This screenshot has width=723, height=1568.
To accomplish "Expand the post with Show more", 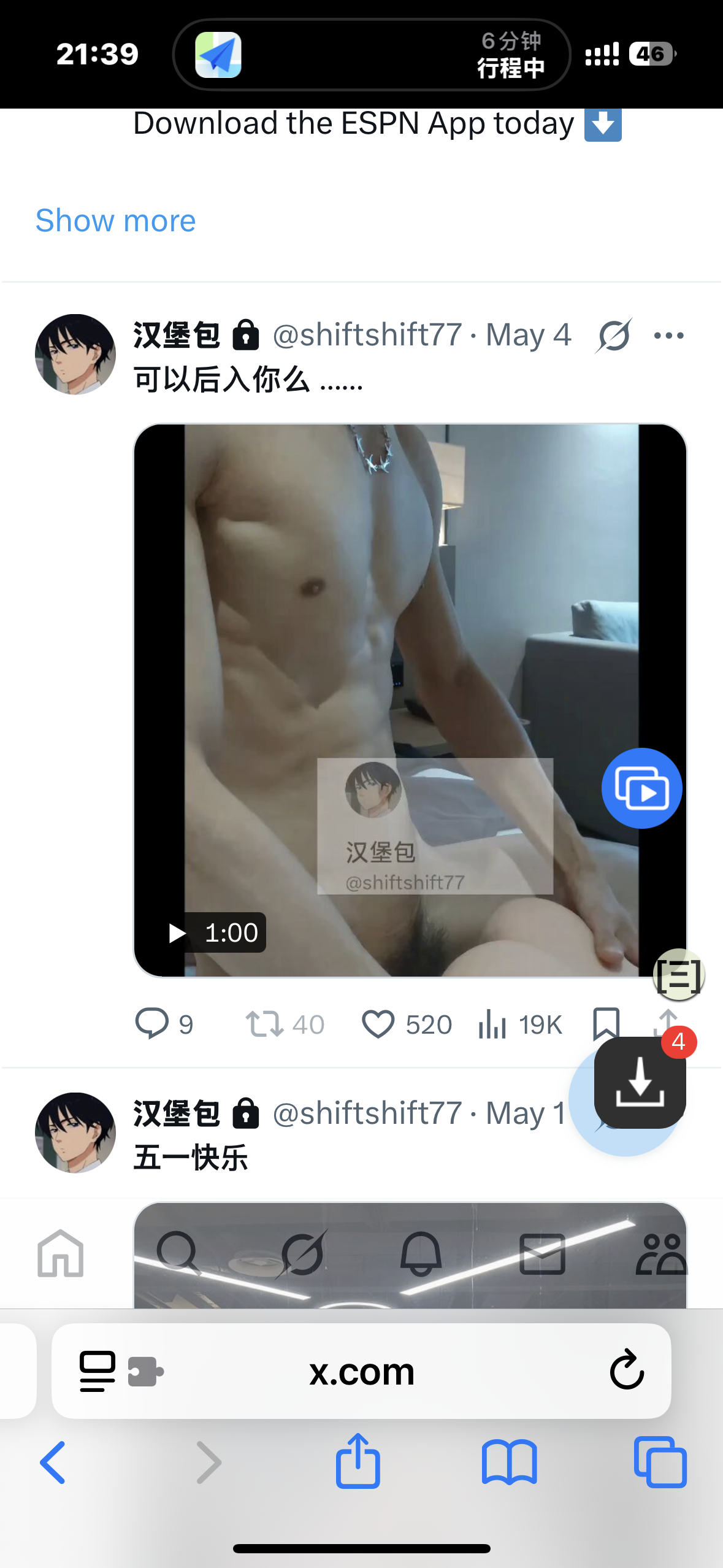I will point(115,220).
